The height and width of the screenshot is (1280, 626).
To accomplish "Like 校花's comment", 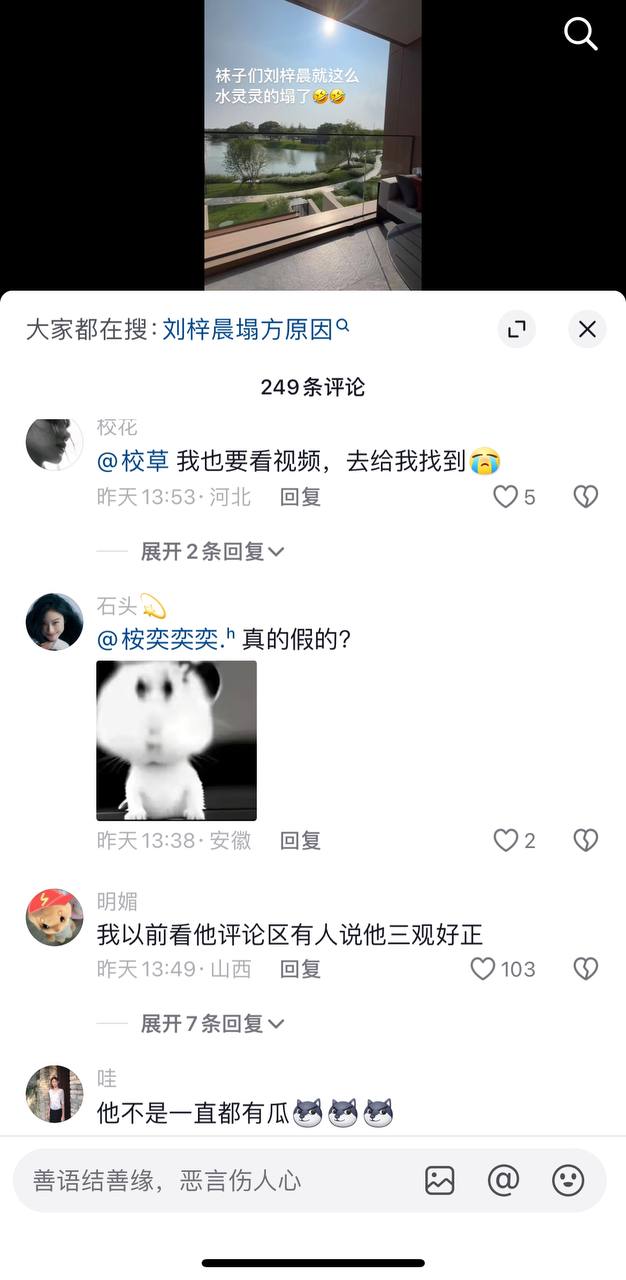I will 514,497.
